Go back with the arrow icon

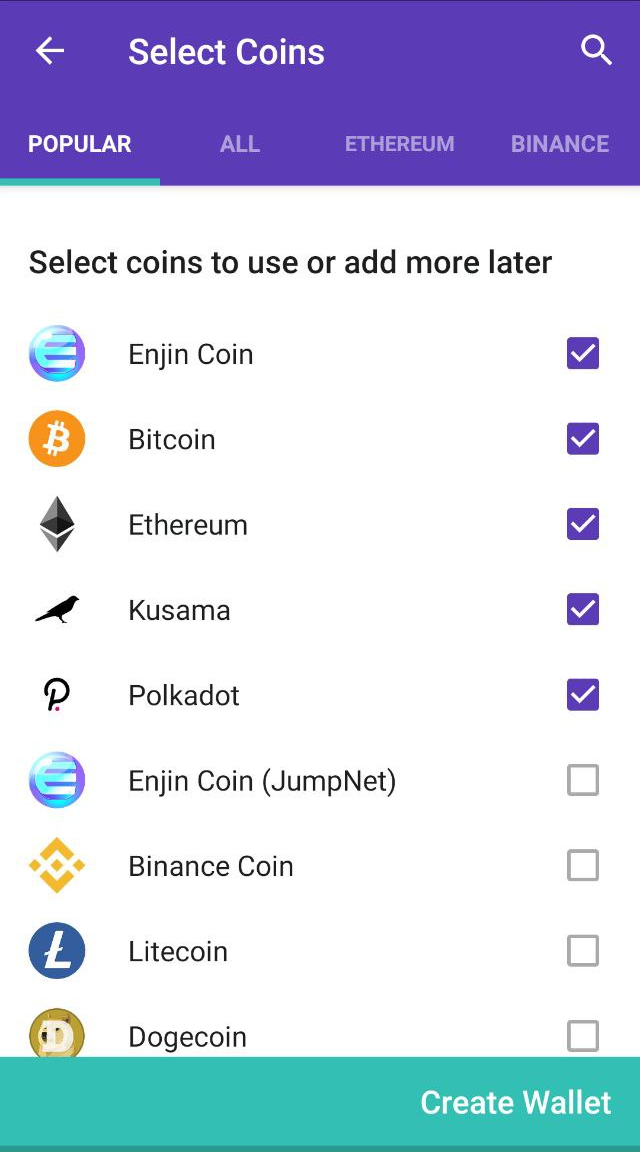click(x=50, y=51)
